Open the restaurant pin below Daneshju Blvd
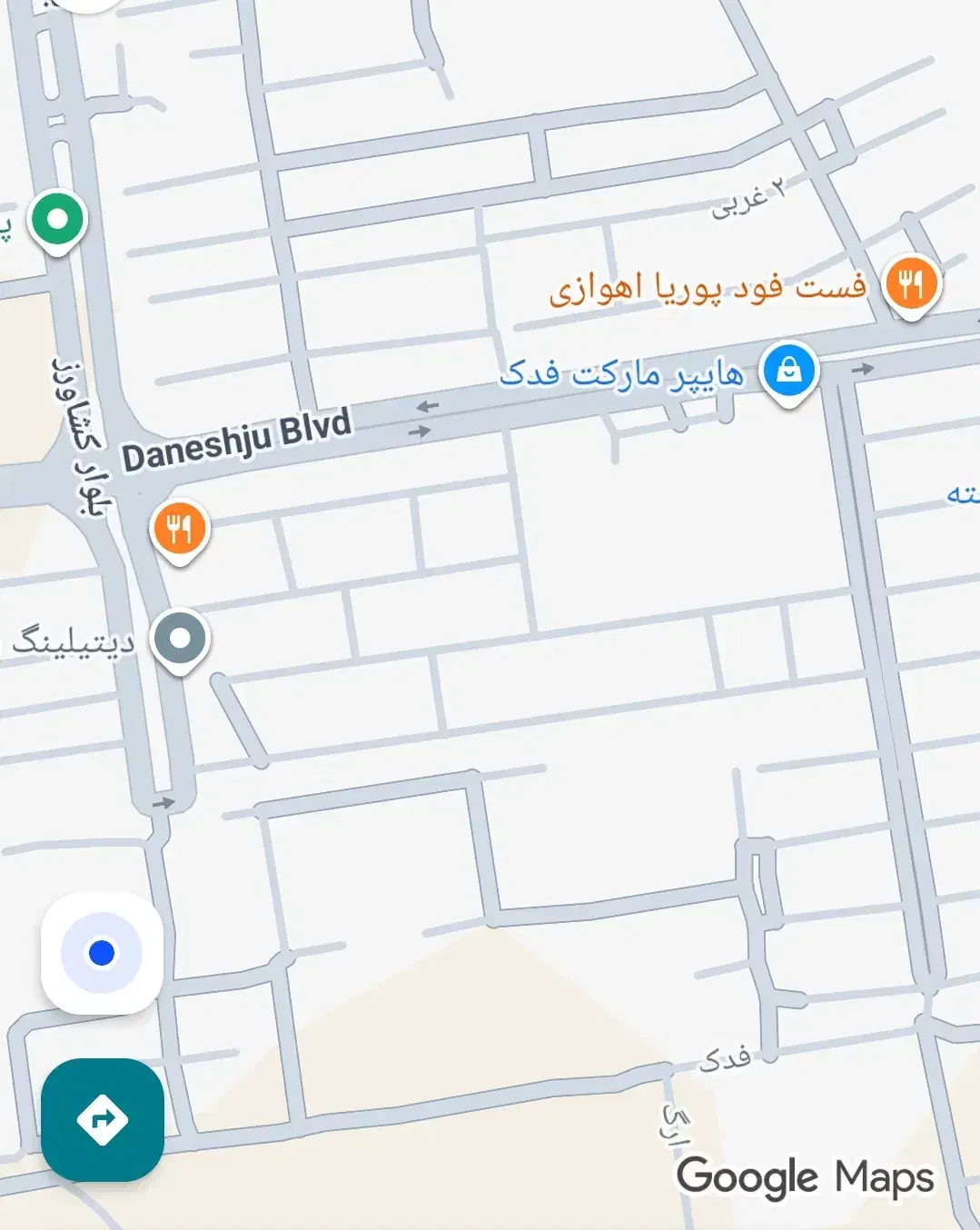This screenshot has height=1230, width=980. (x=180, y=529)
